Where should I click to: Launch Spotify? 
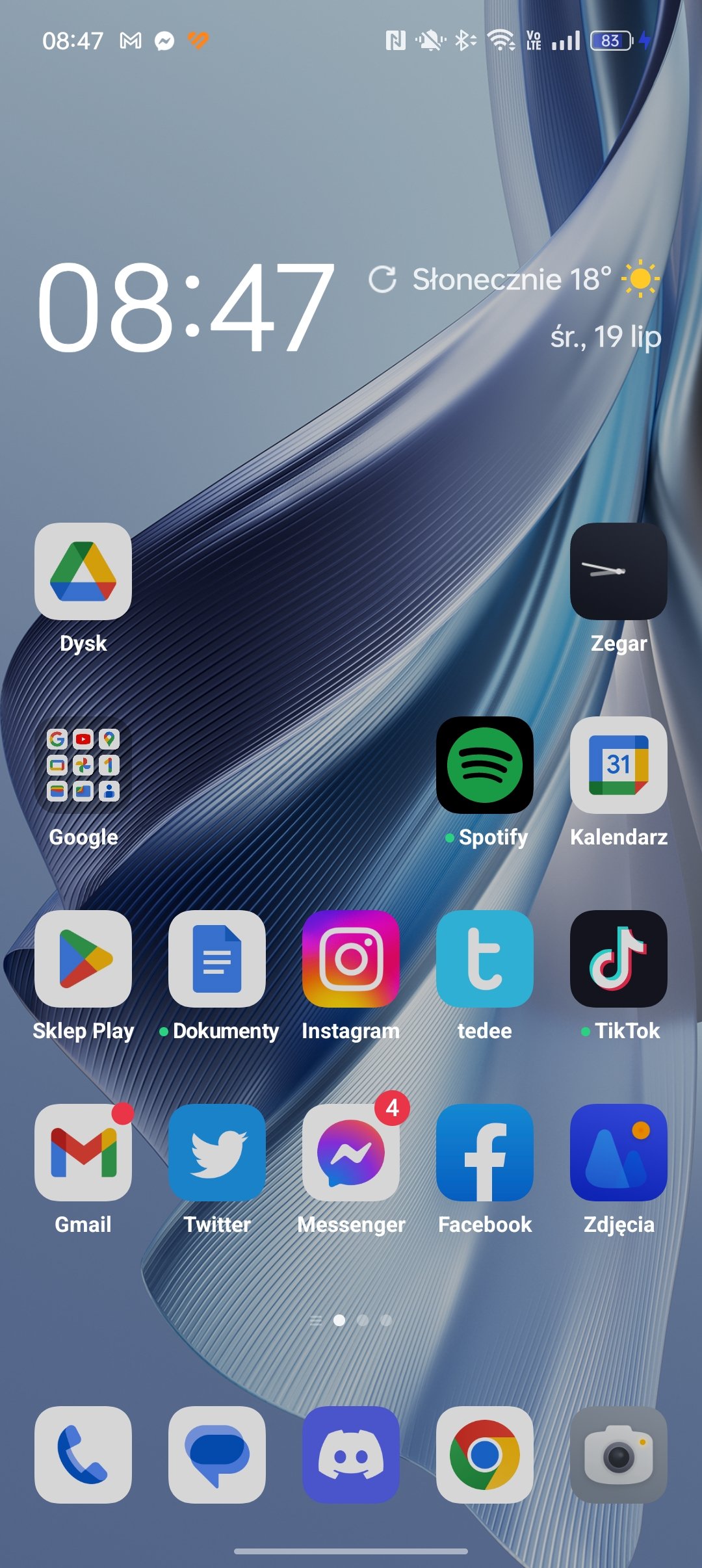coord(484,764)
